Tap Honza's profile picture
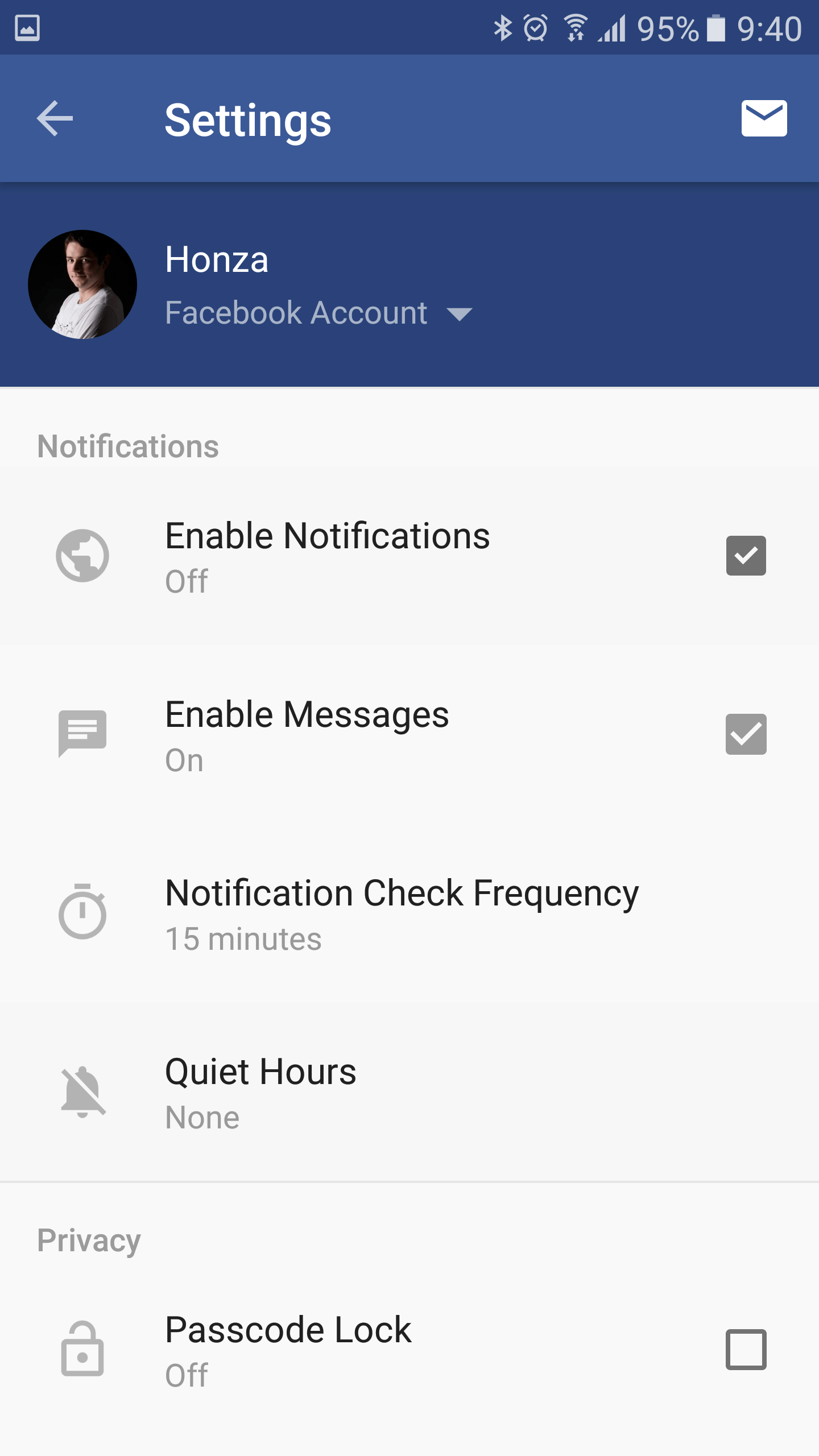Image resolution: width=819 pixels, height=1456 pixels. pyautogui.click(x=82, y=284)
